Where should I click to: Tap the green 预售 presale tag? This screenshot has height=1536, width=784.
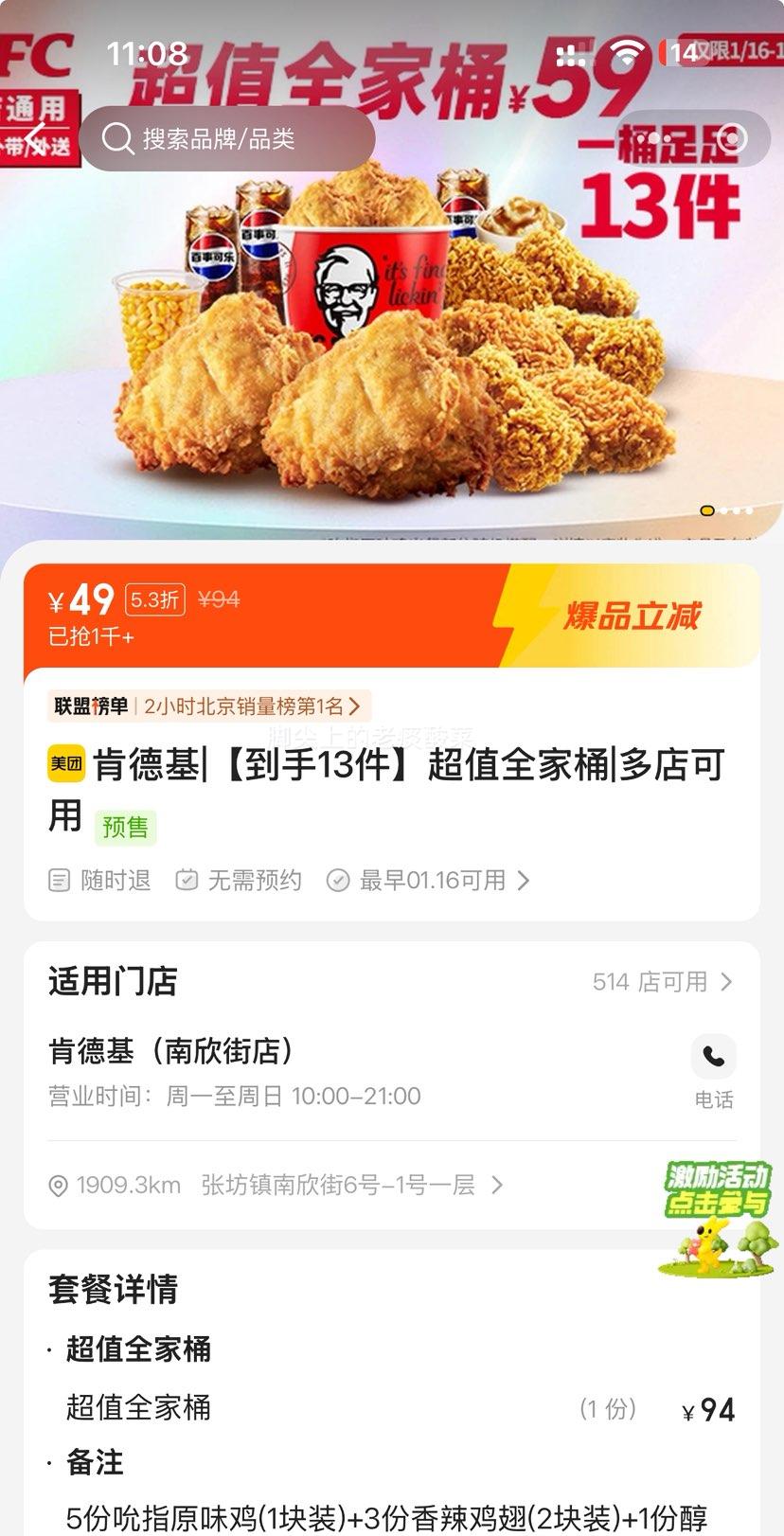coord(125,826)
